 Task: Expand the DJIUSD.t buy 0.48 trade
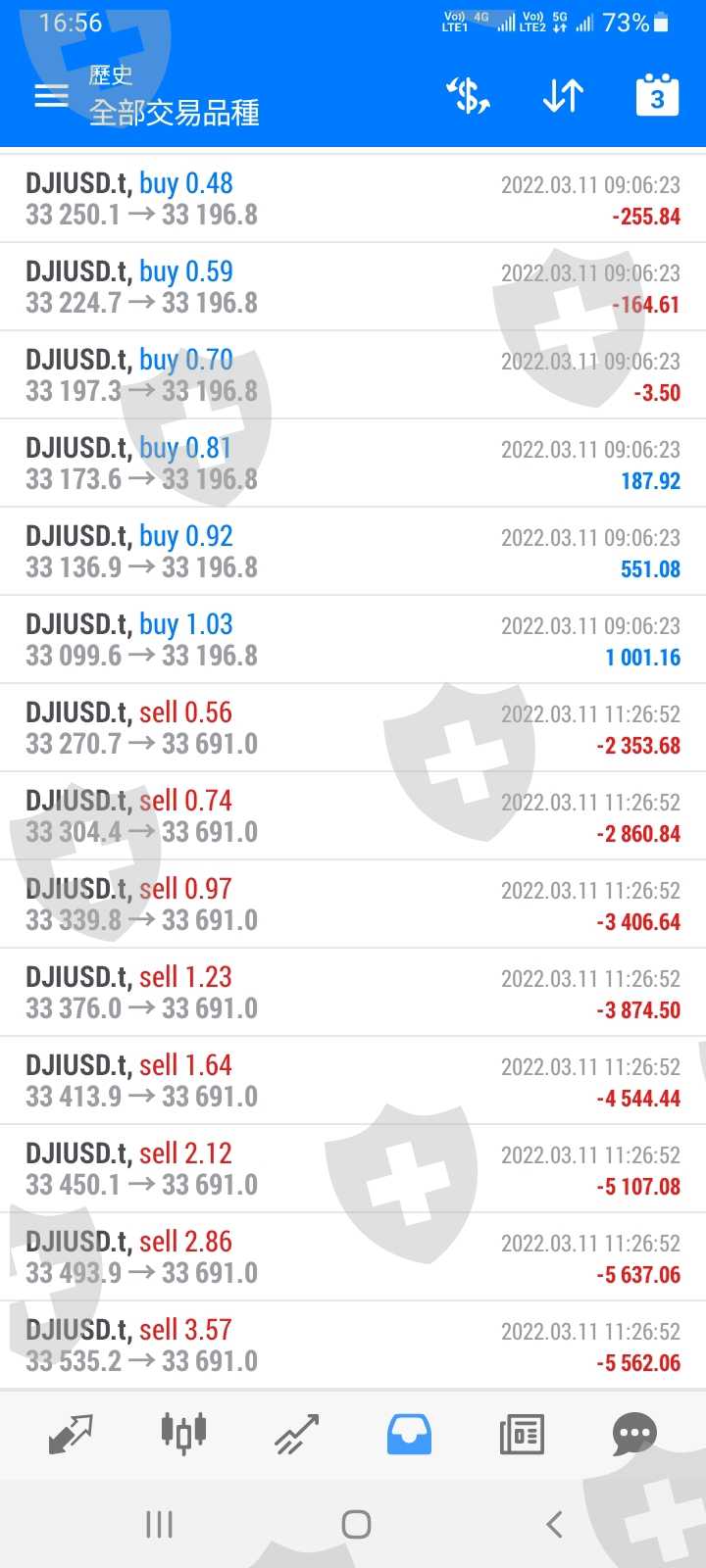[353, 199]
